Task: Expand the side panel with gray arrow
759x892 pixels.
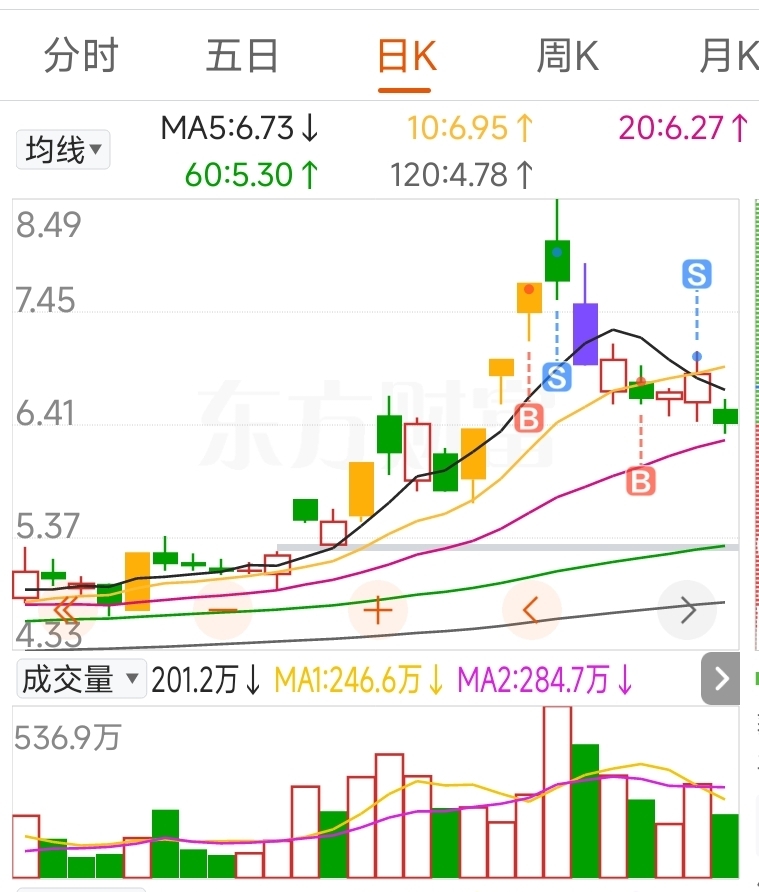Action: [x=721, y=679]
